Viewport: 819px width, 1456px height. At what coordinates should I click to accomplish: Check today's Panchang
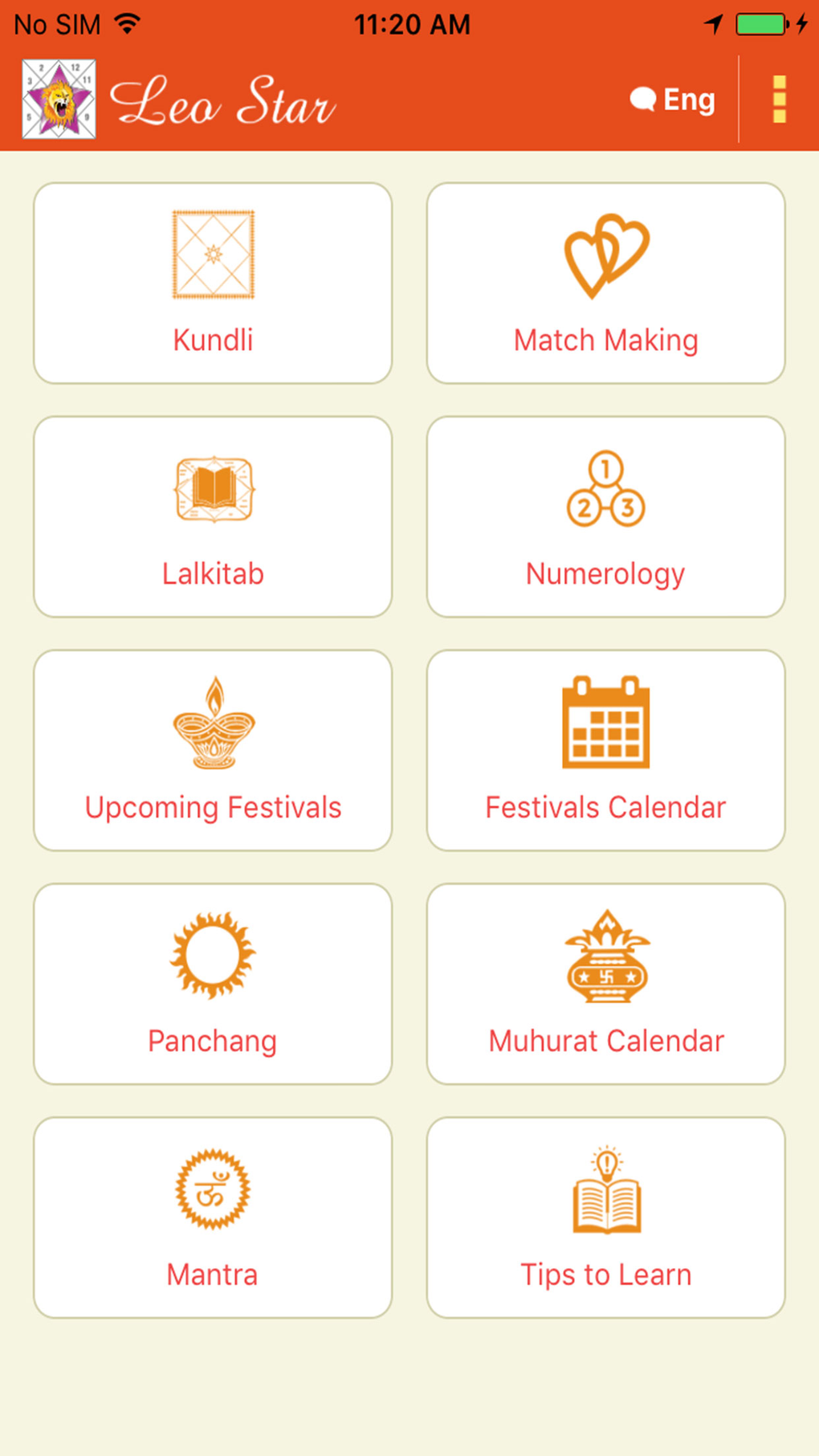213,984
